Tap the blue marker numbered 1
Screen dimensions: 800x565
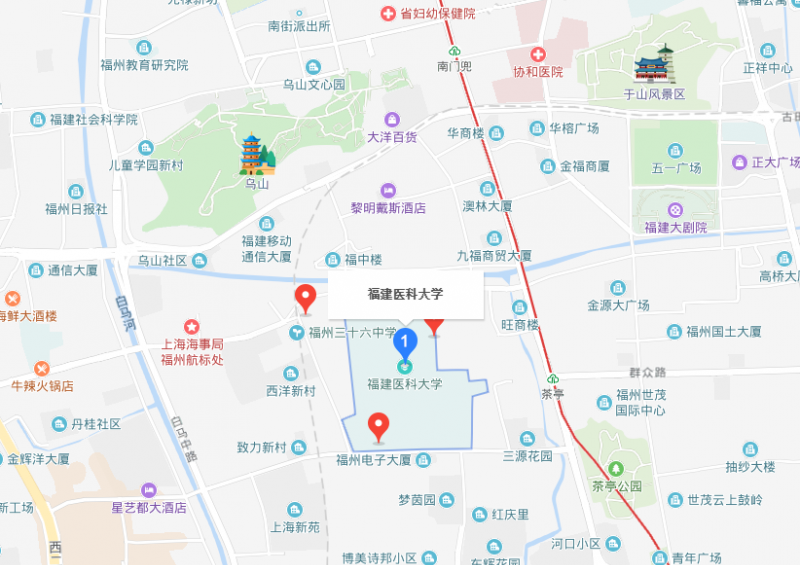click(x=404, y=343)
